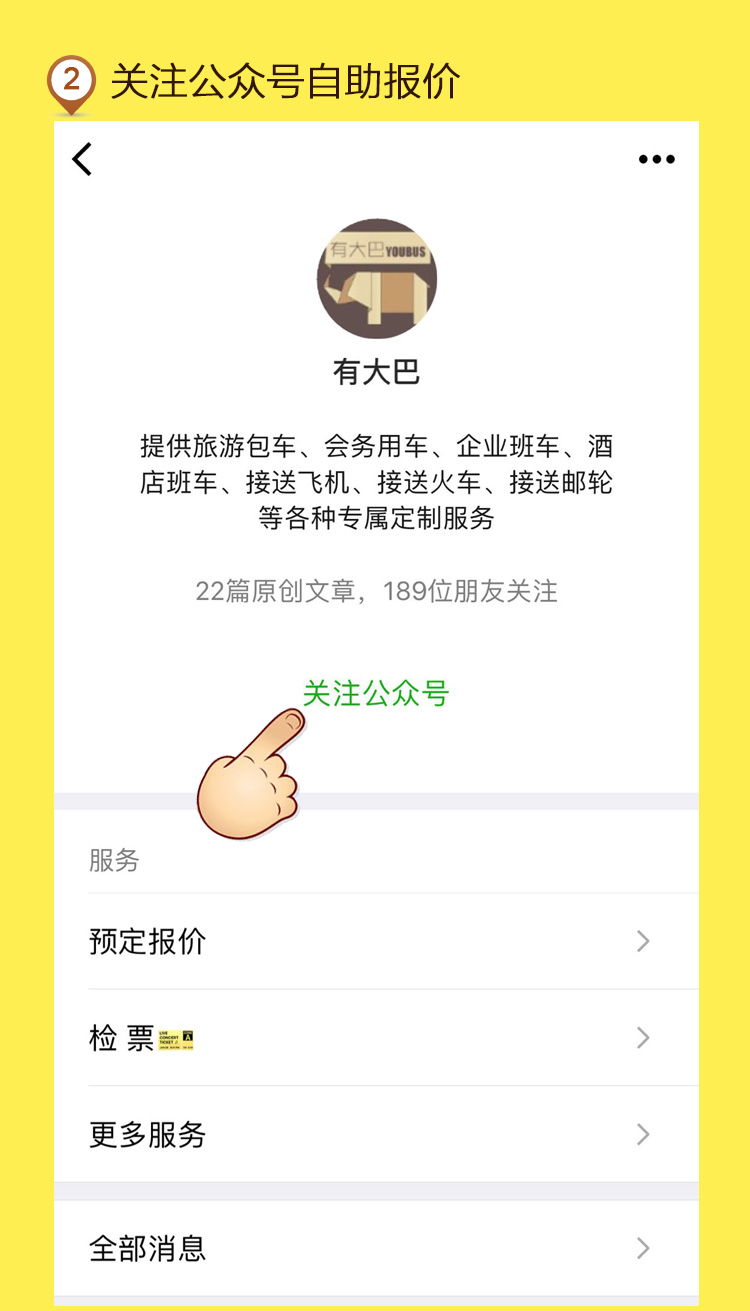
Task: Tap the 检票 ticket-check service
Action: coord(119,1038)
